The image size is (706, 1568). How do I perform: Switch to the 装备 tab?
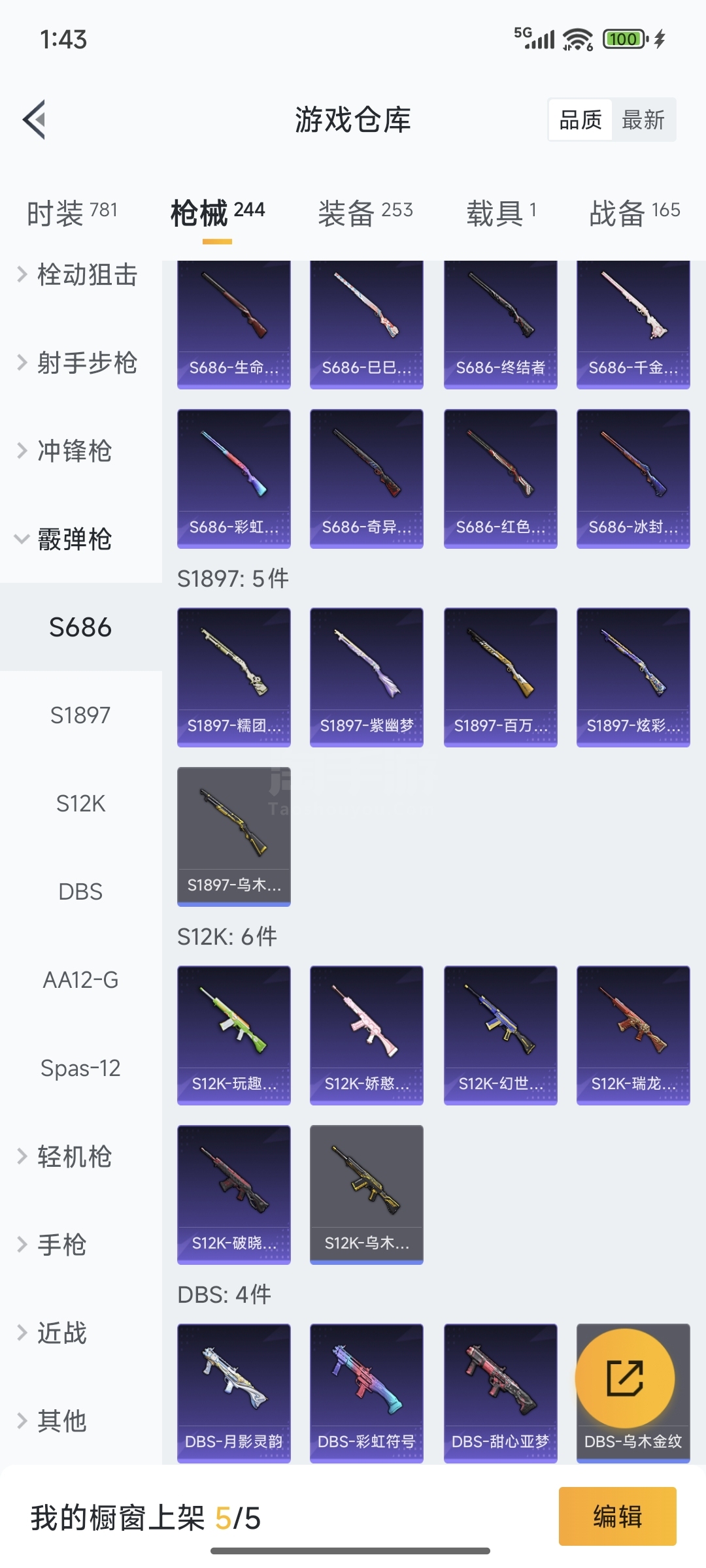365,213
